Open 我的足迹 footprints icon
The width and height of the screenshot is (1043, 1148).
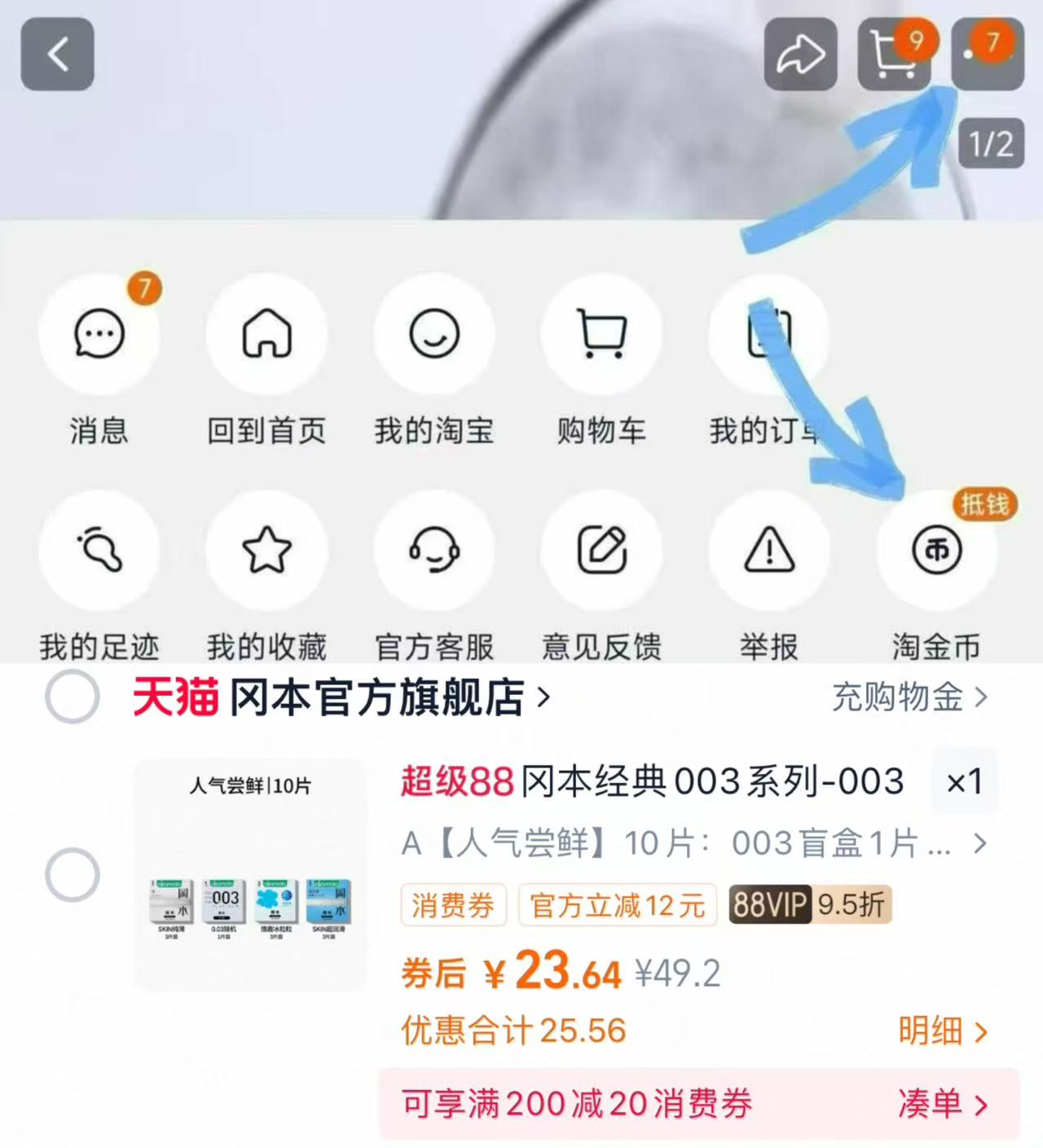click(x=99, y=551)
